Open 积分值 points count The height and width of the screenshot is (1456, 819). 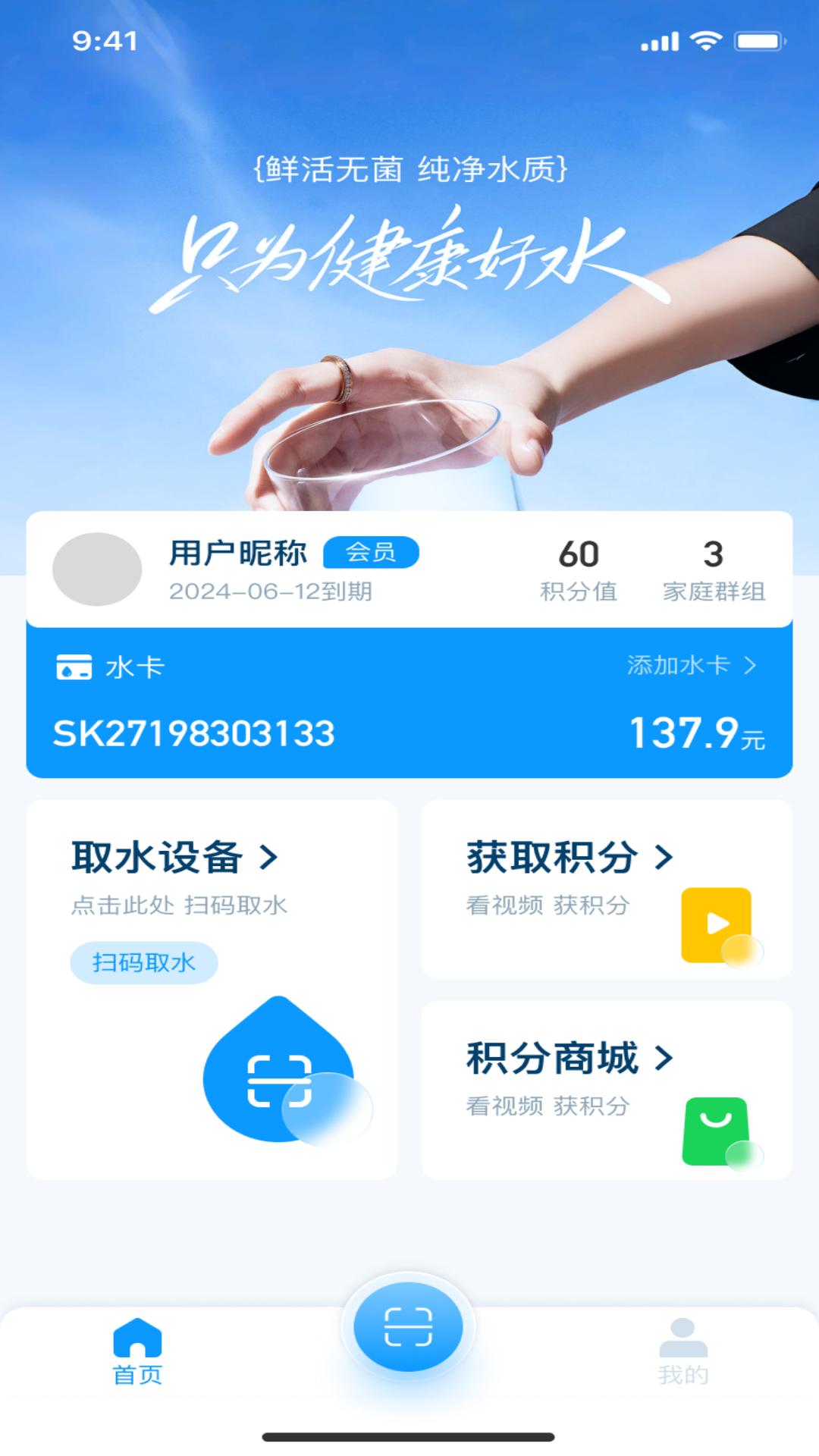pos(579,570)
